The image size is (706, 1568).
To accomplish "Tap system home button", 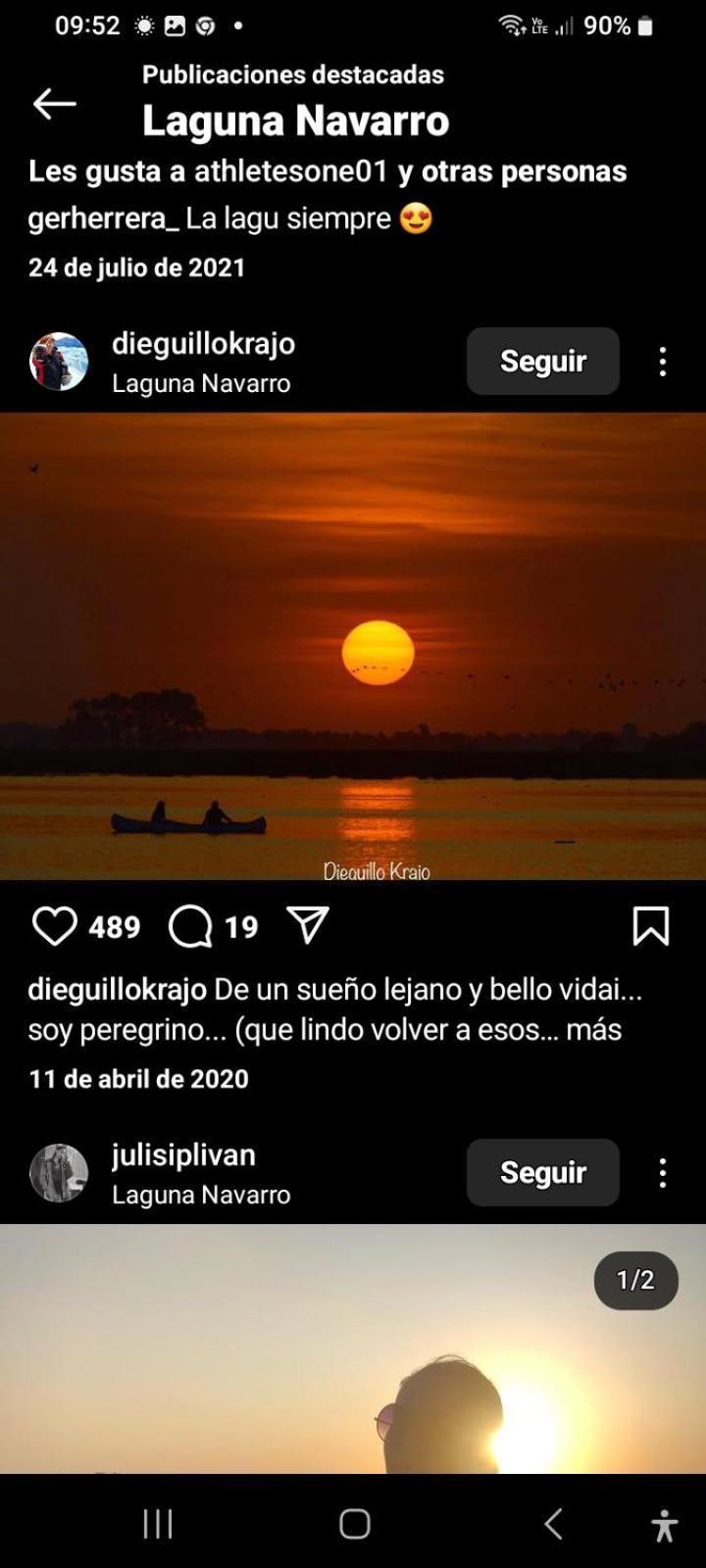I will point(354,1524).
